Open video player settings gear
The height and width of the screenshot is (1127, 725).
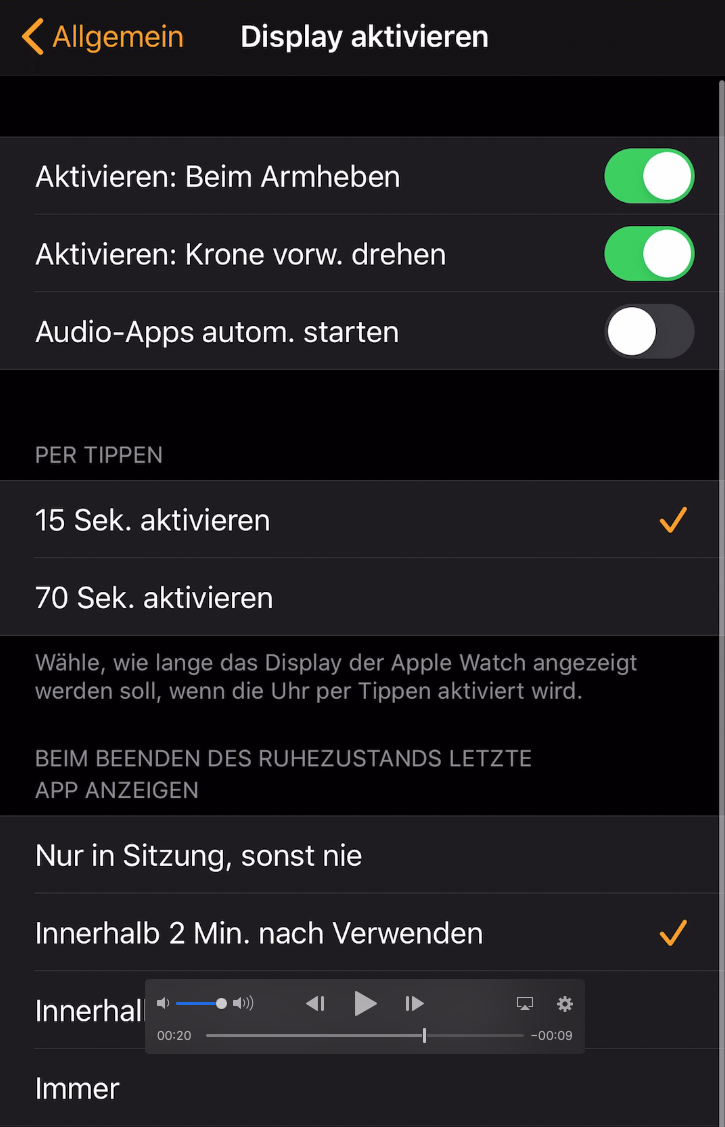[x=565, y=1003]
